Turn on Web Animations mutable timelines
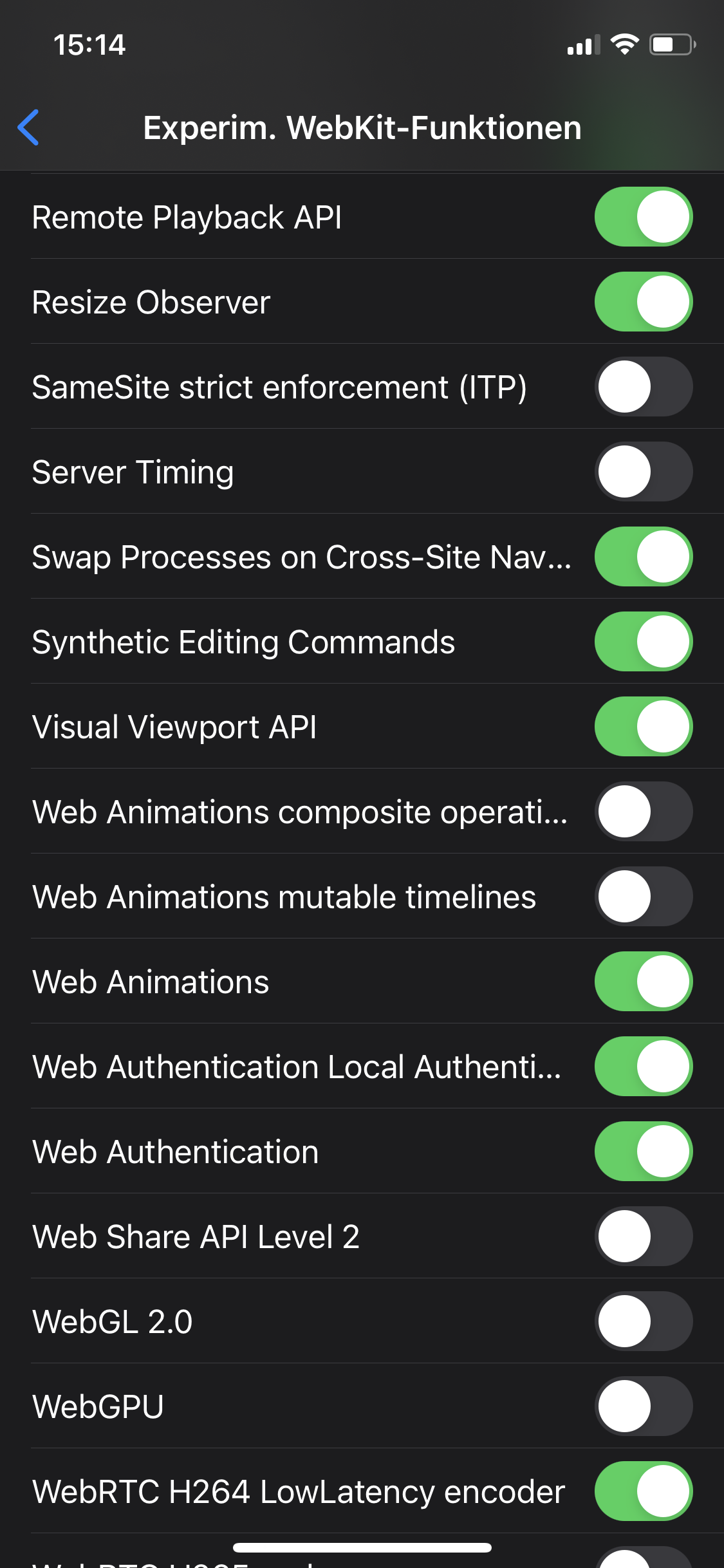The width and height of the screenshot is (724, 1568). (x=643, y=897)
